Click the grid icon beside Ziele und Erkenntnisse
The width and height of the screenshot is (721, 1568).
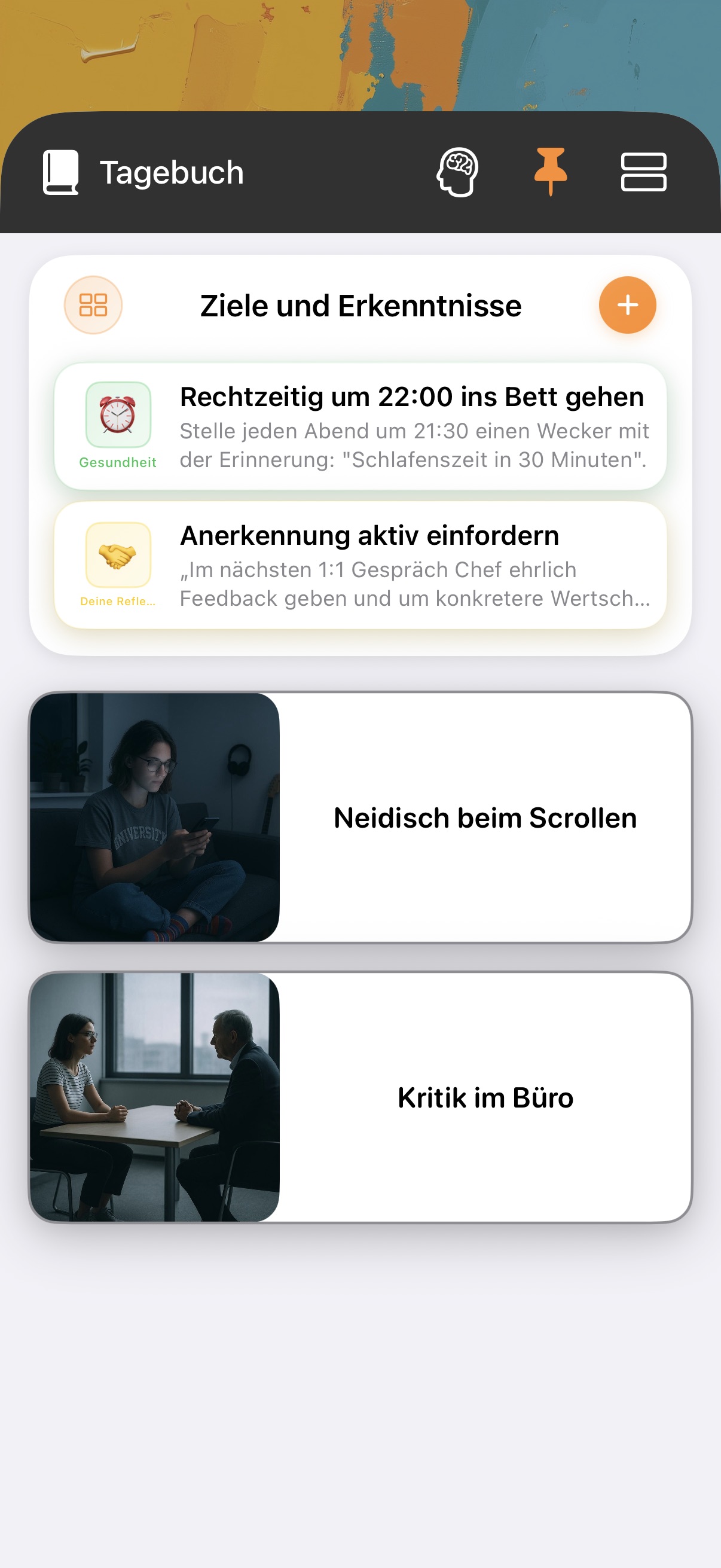pos(92,304)
